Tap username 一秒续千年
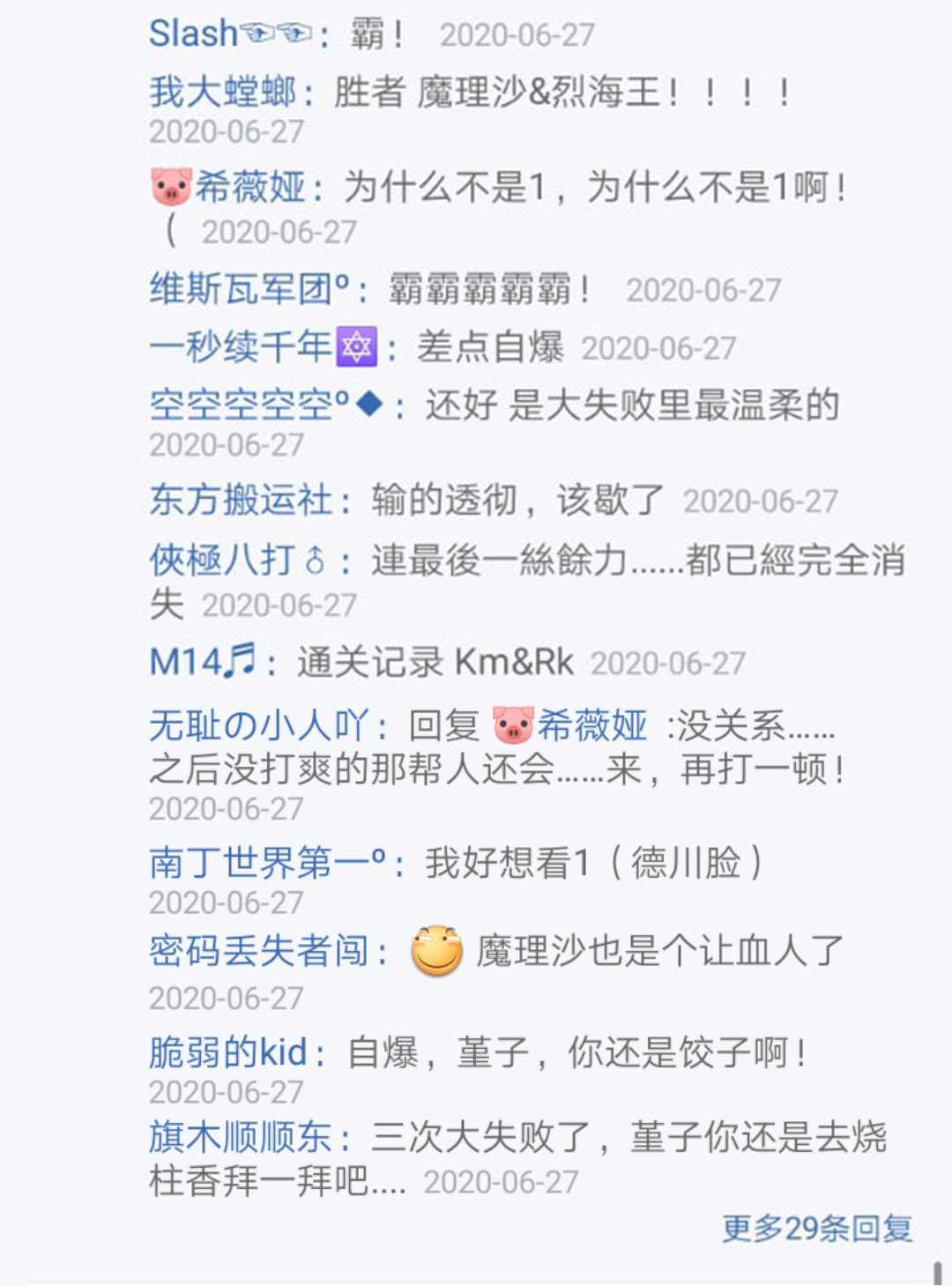 (x=262, y=346)
